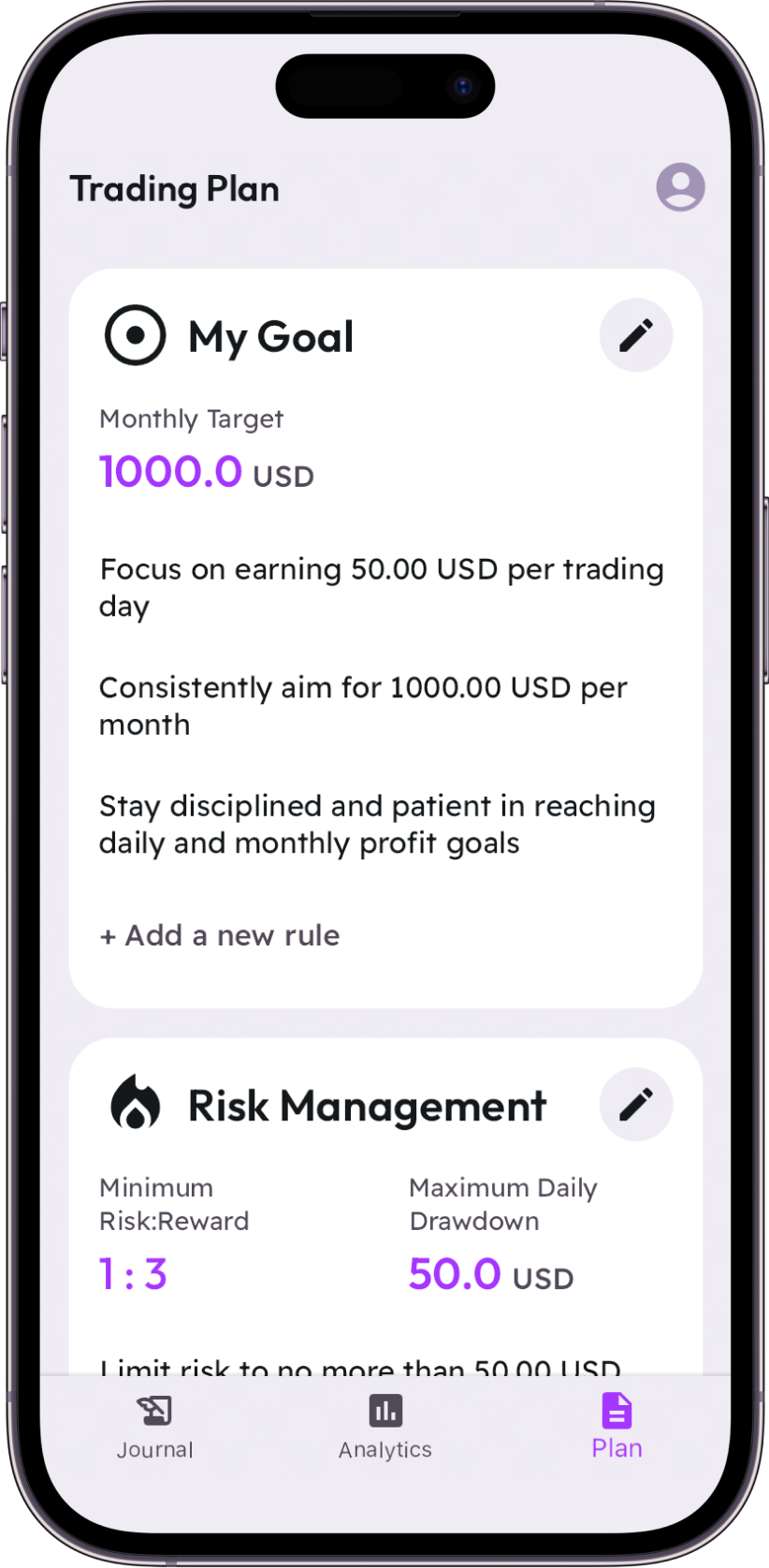Click the Minimum Risk:Reward value
This screenshot has height=1568, width=769.
[133, 1273]
